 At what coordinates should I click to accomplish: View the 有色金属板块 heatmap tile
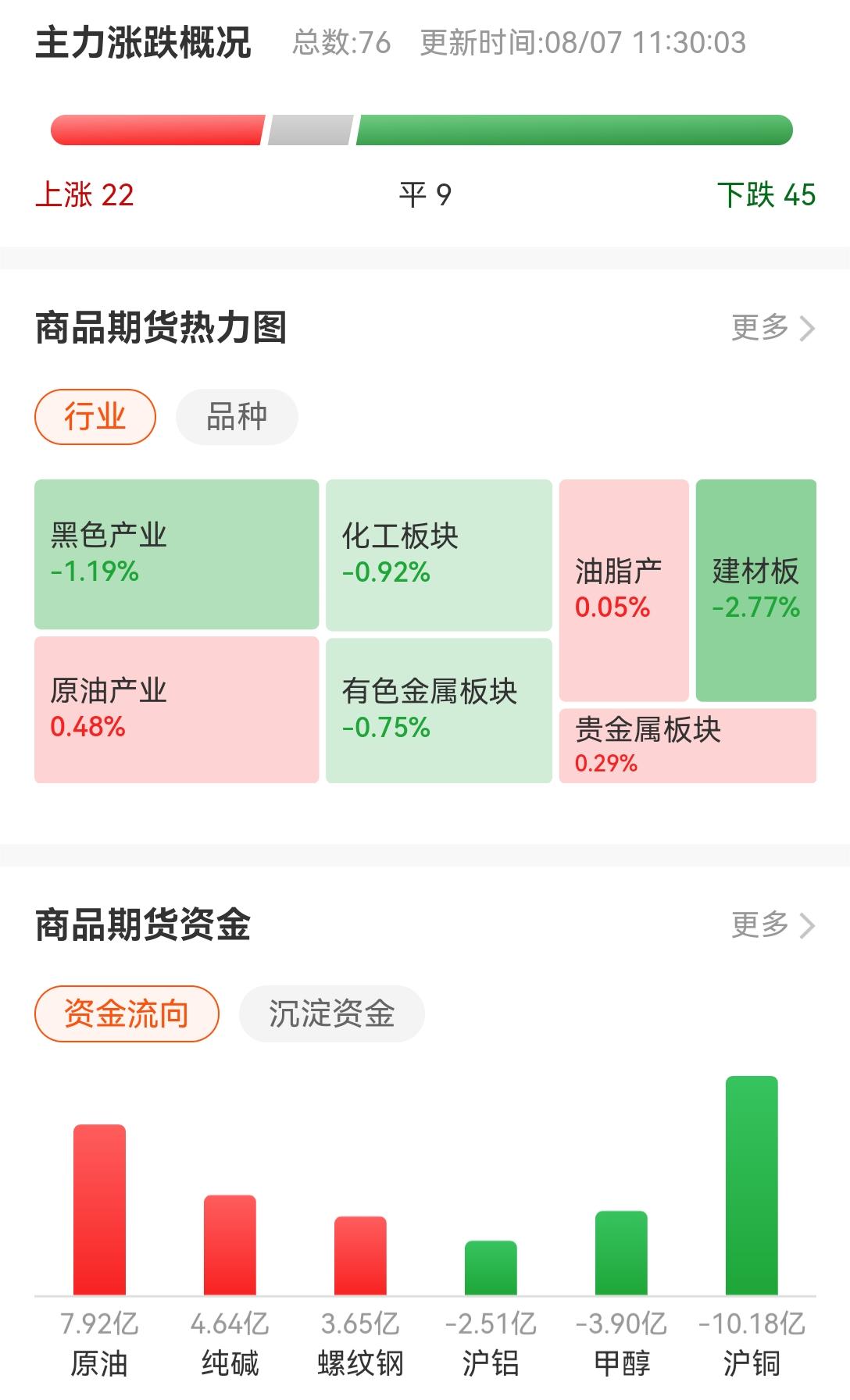tap(438, 710)
